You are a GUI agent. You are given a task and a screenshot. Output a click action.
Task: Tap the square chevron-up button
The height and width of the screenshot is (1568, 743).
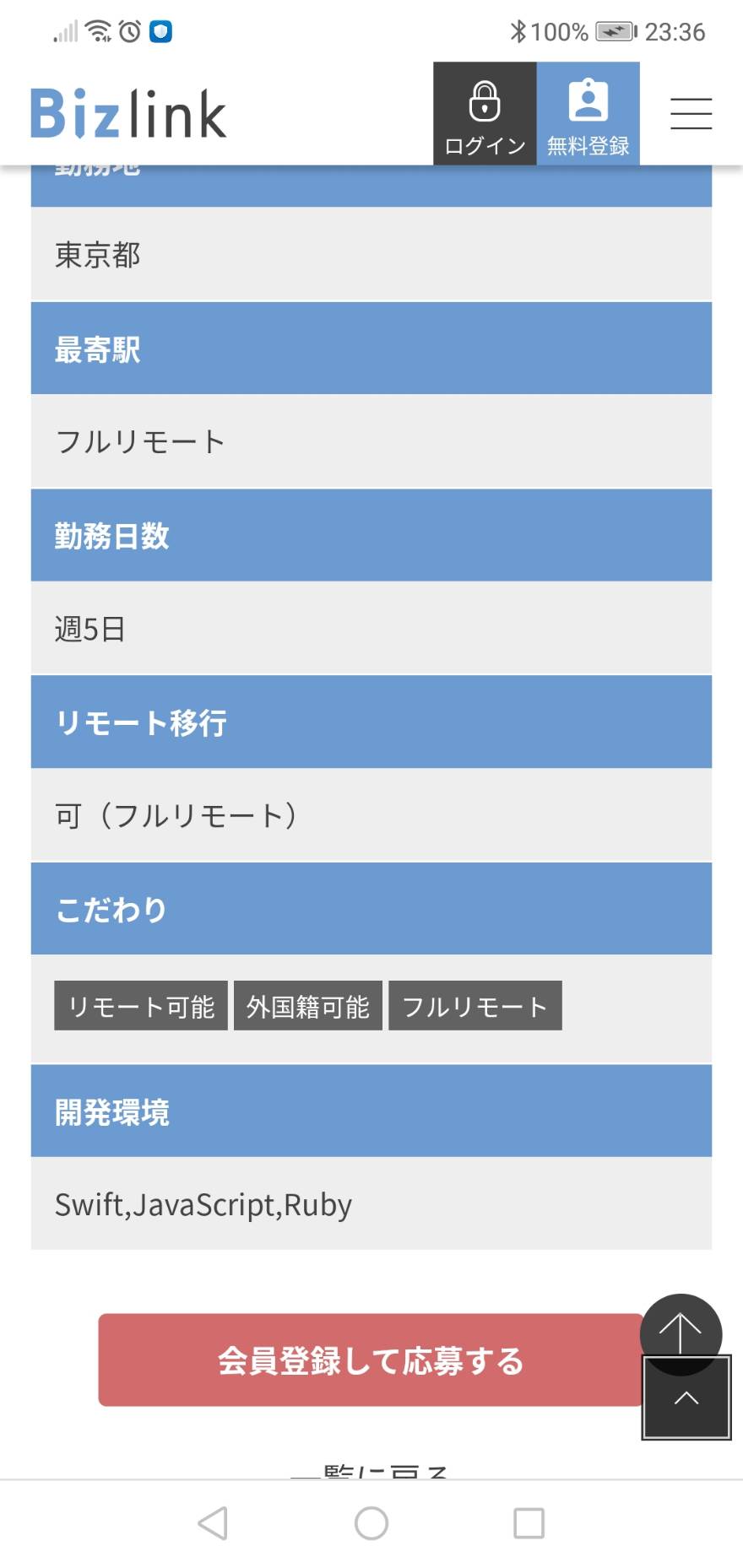(686, 1398)
